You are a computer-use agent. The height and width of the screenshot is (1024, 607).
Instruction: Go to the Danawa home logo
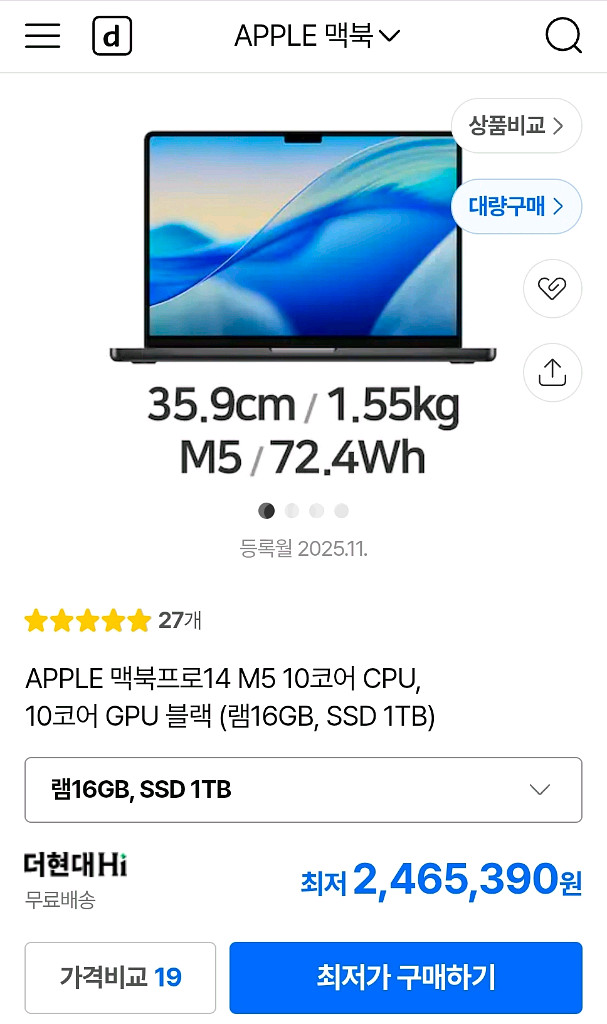112,35
